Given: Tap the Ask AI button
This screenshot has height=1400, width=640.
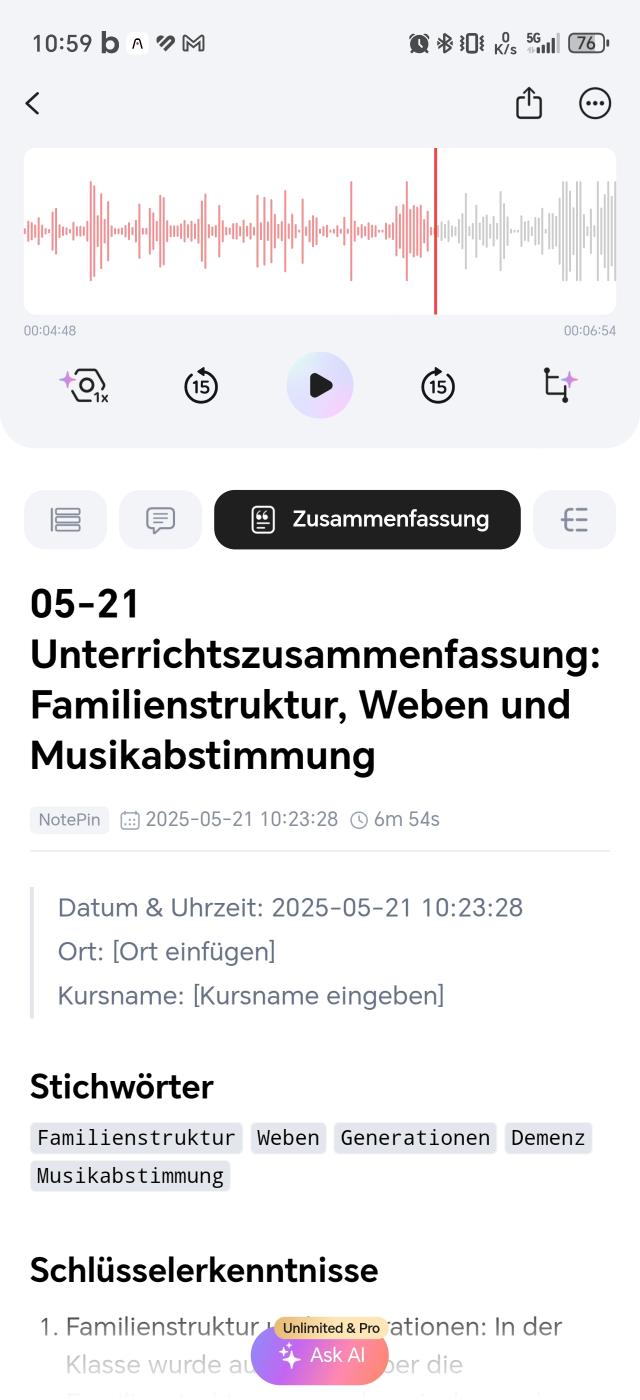Looking at the screenshot, I should tap(322, 1355).
